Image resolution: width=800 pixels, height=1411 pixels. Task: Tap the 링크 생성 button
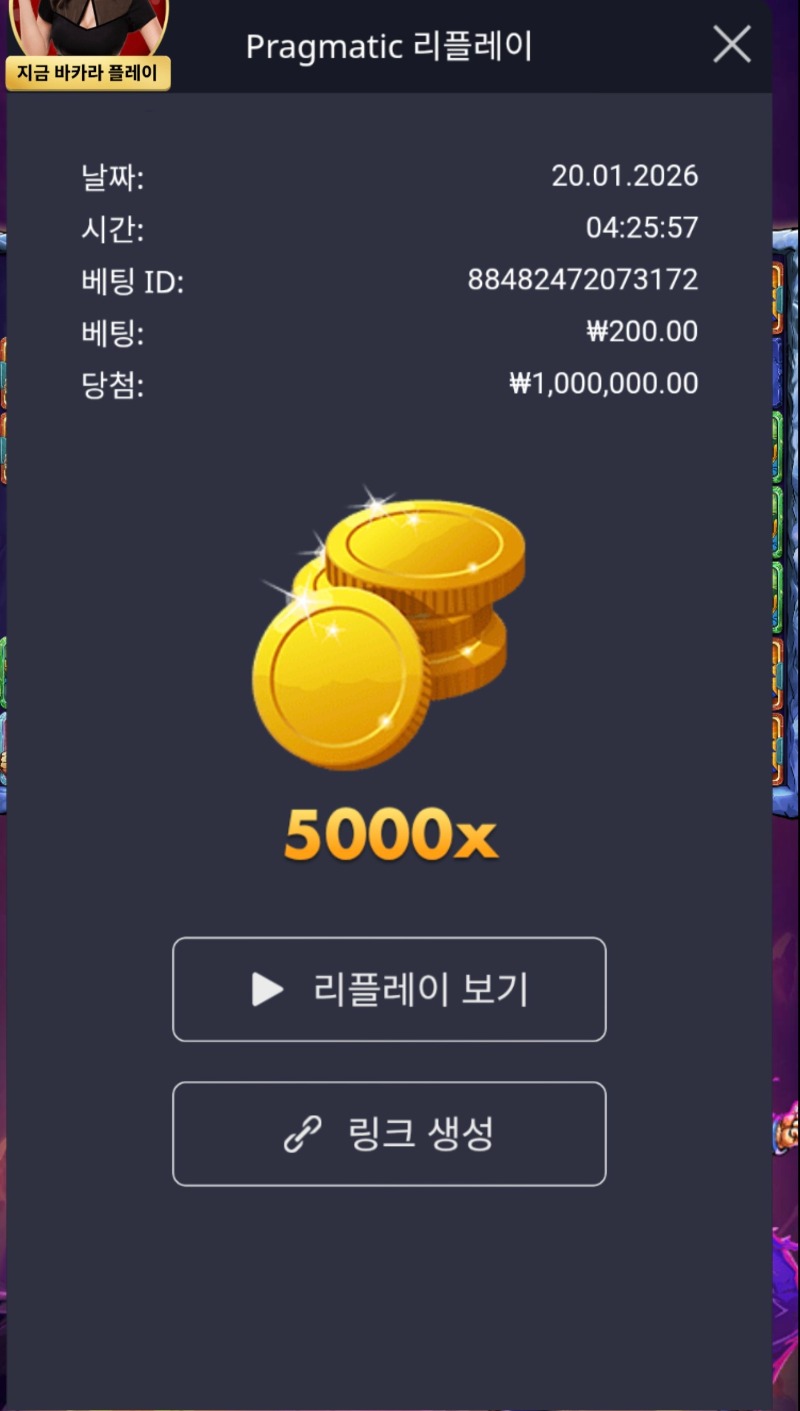click(389, 1134)
